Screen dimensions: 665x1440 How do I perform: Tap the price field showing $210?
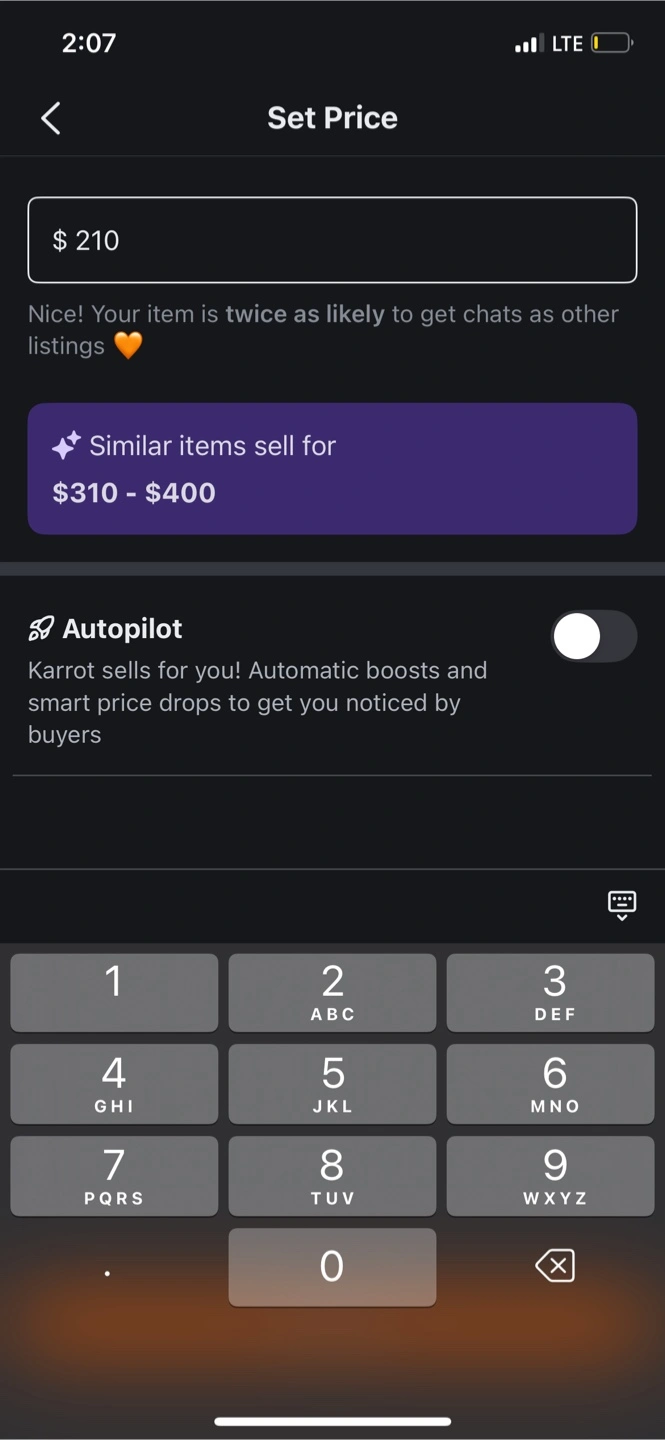click(332, 240)
